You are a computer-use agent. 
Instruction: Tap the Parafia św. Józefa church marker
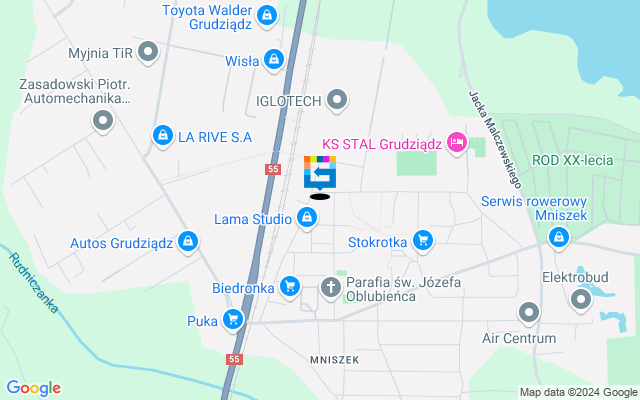tap(331, 288)
